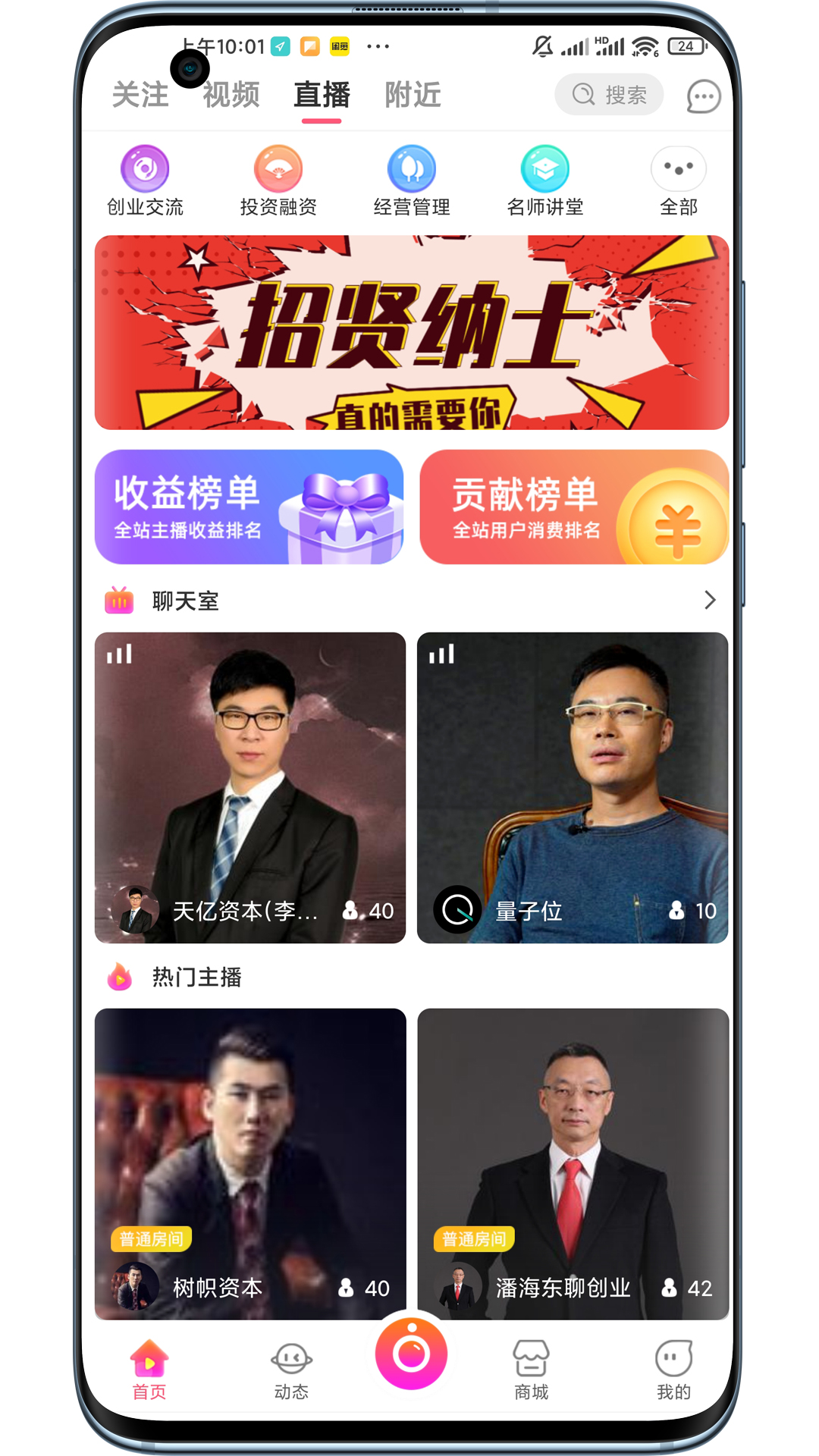Open the 名师讲堂 category

point(545,181)
